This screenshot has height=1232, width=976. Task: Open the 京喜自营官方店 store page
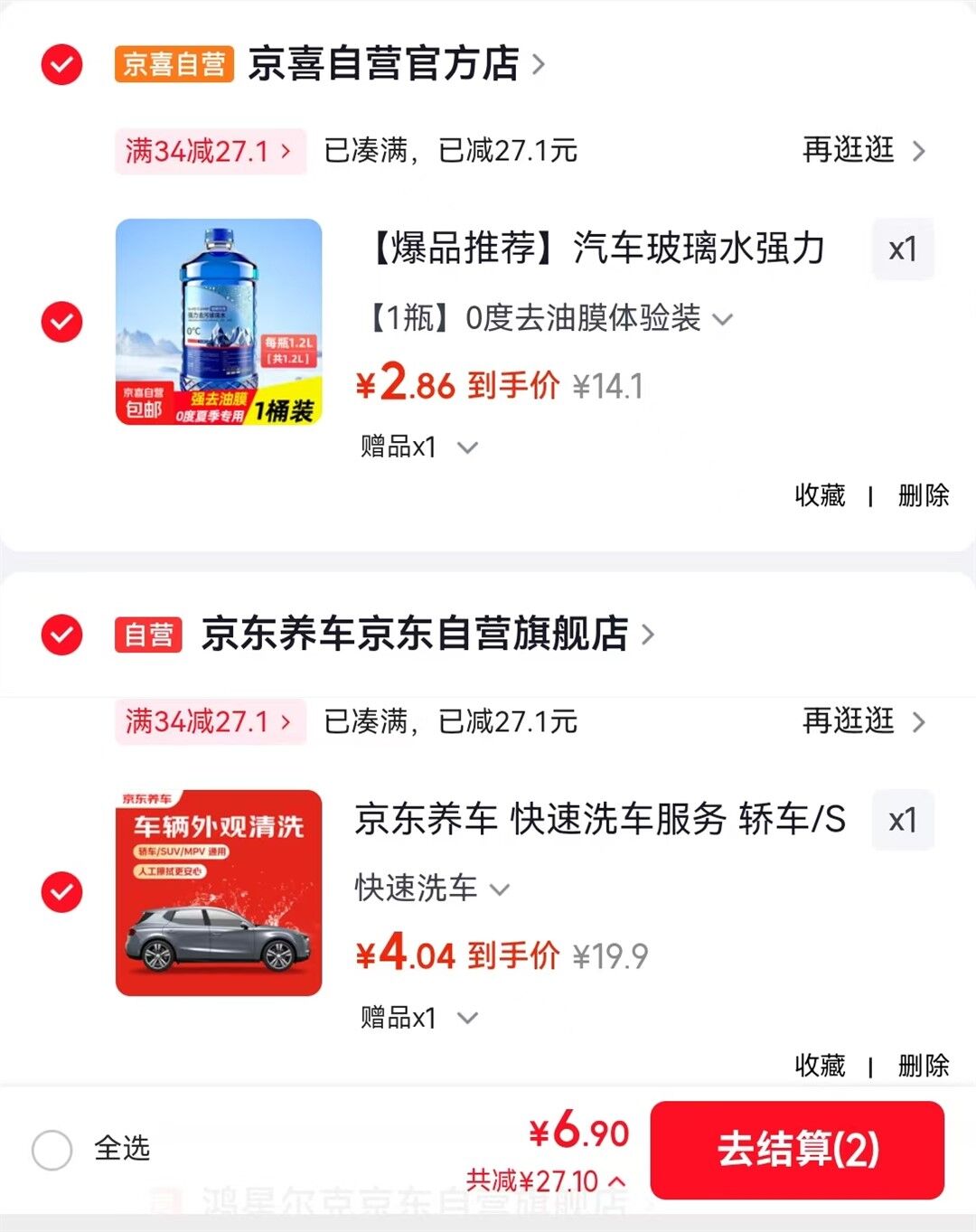[383, 64]
